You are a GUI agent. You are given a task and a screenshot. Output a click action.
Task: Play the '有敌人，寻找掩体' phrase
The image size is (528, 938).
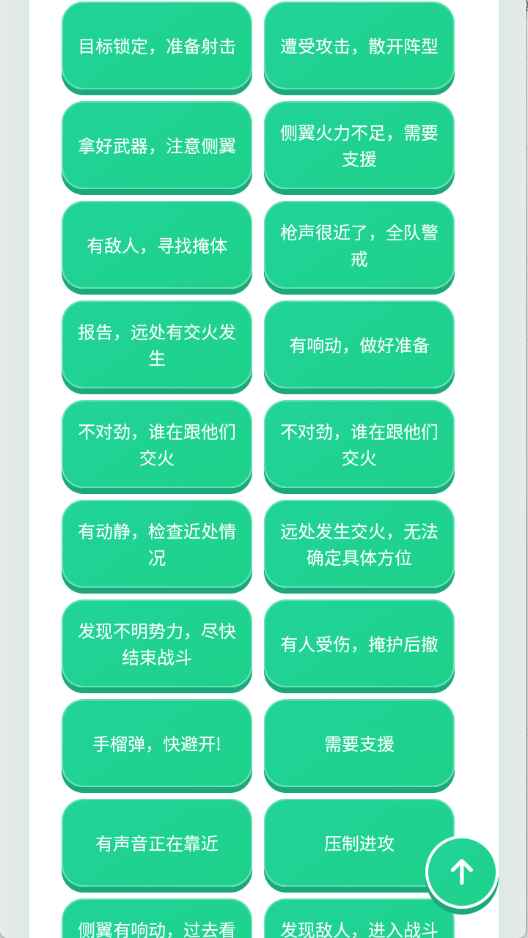(157, 246)
